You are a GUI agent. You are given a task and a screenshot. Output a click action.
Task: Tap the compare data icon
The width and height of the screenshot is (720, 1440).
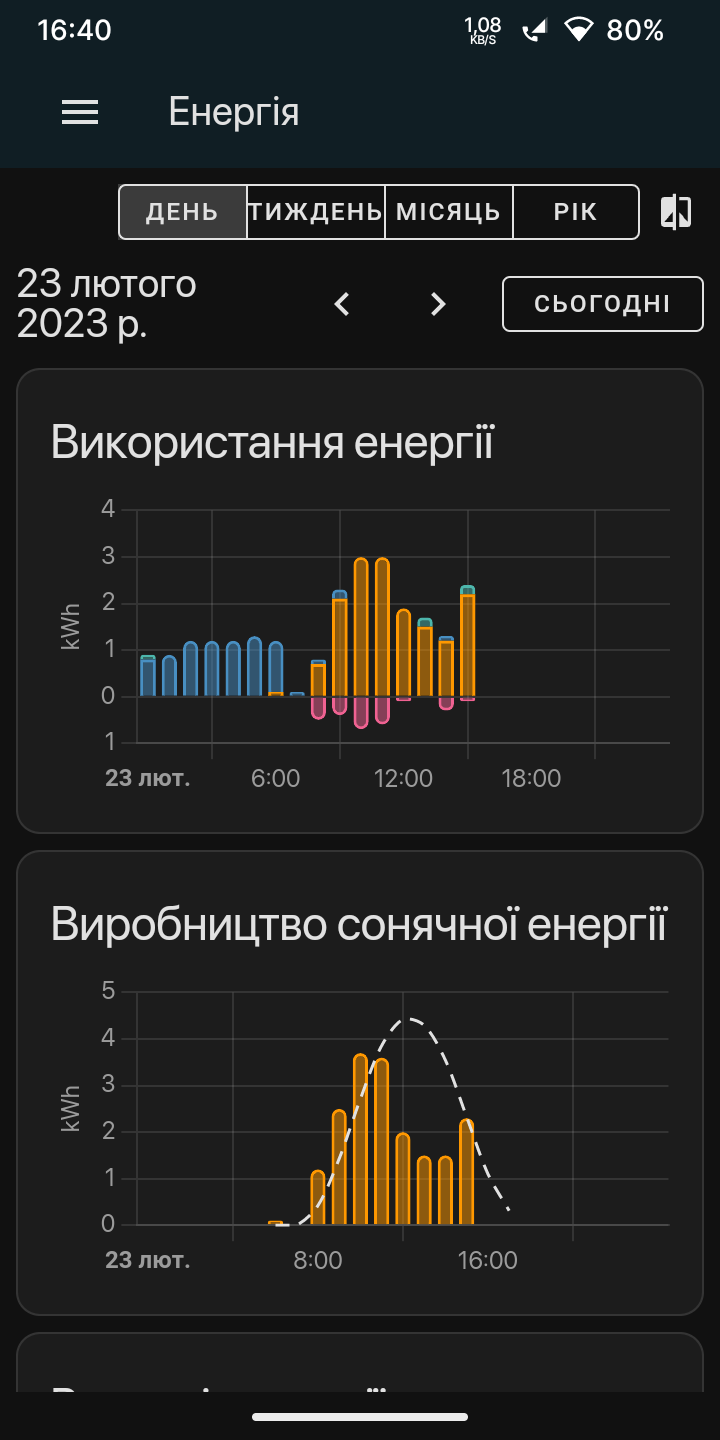[676, 212]
